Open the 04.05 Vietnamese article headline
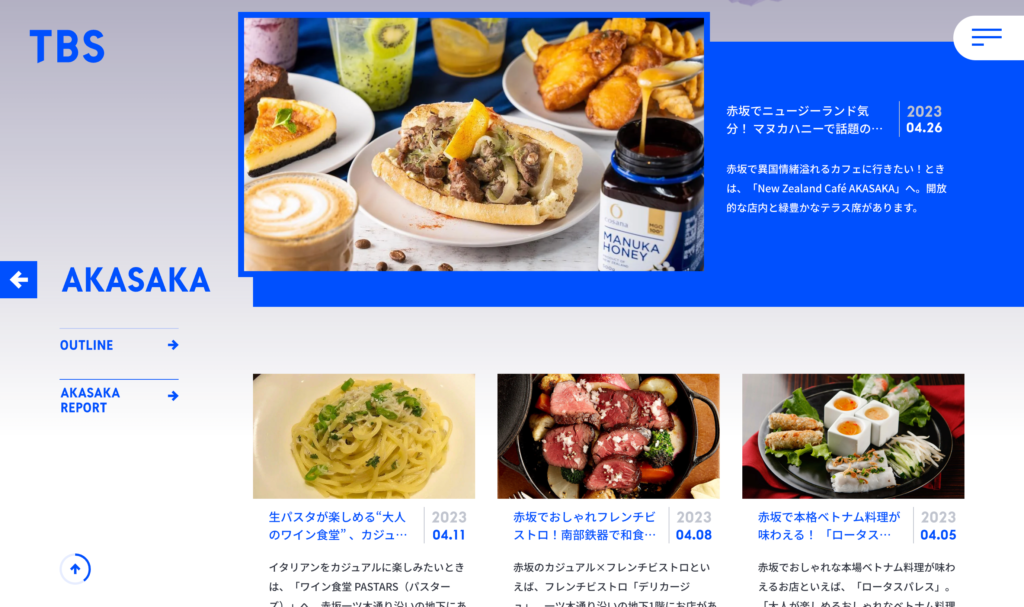 (x=828, y=526)
